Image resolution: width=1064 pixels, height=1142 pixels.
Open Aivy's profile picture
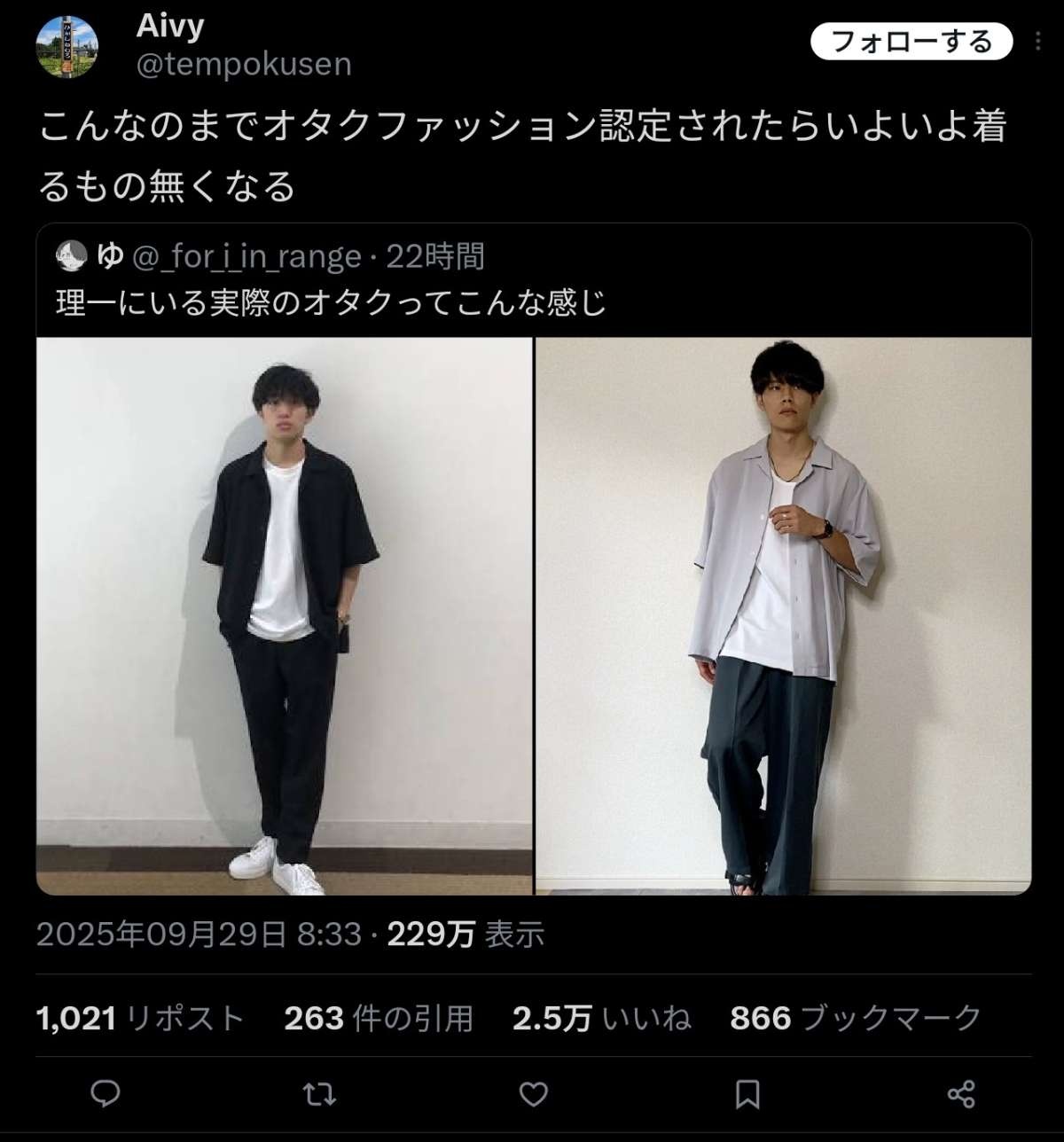[x=66, y=46]
